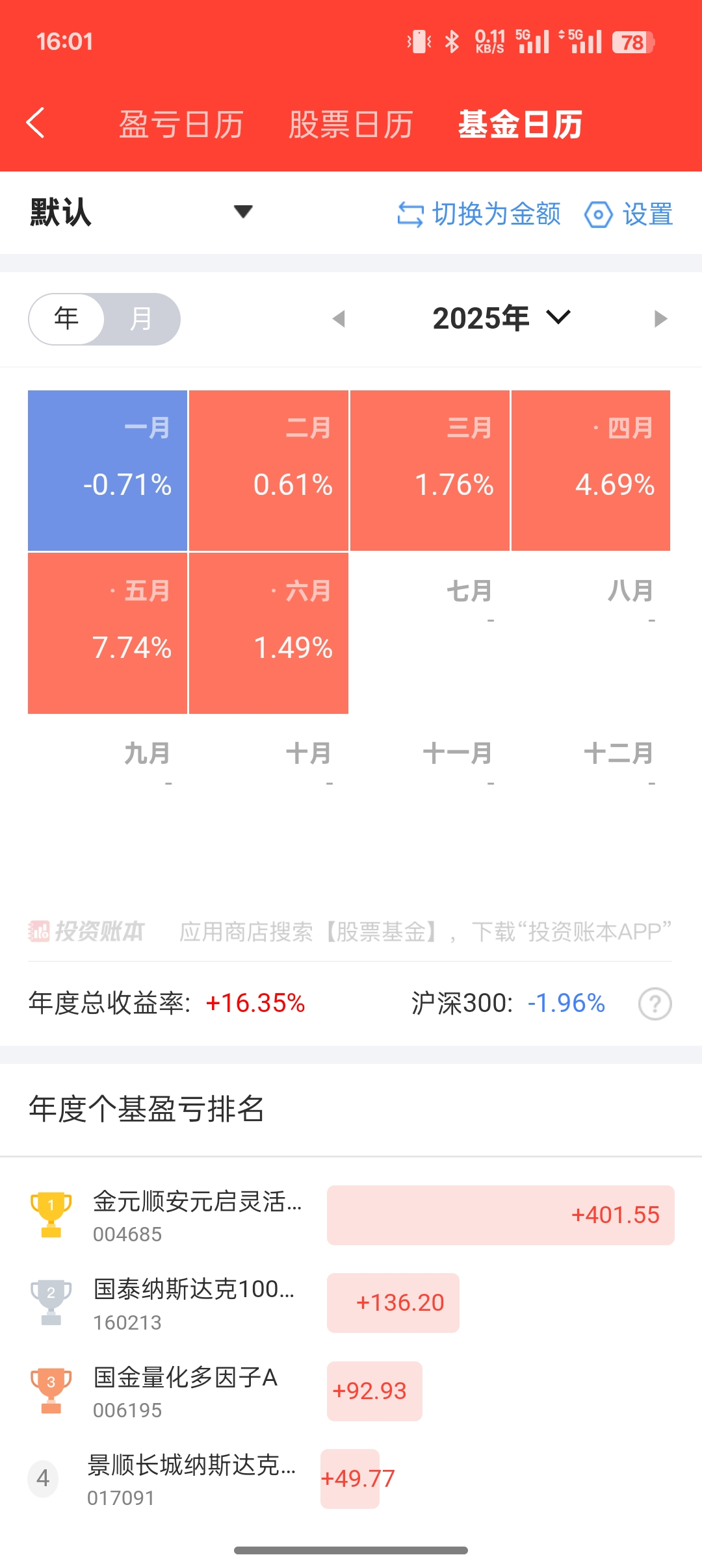
Task: Go back using the top-left arrow
Action: [36, 123]
